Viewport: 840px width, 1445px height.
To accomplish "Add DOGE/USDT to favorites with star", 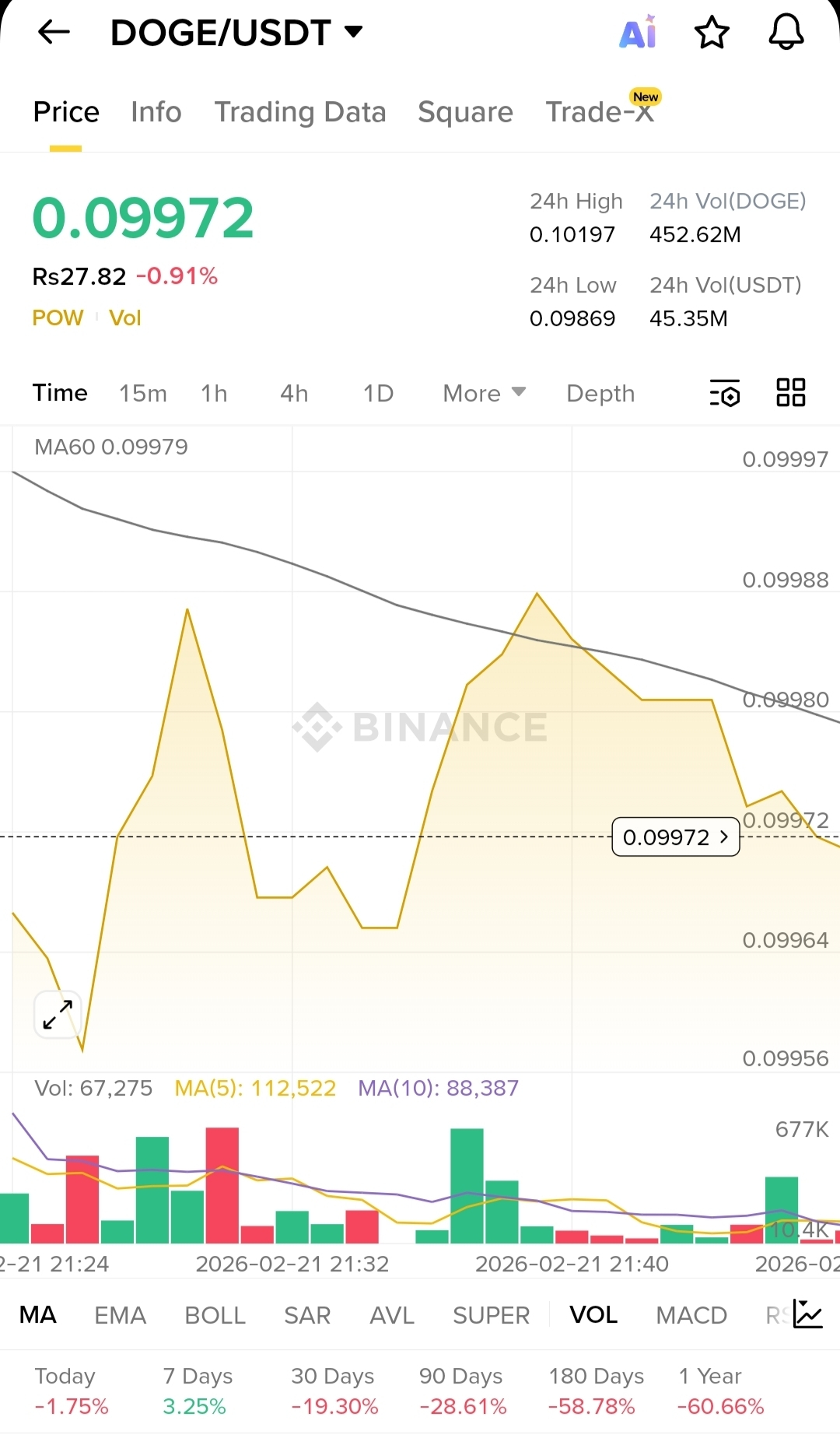I will coord(711,33).
